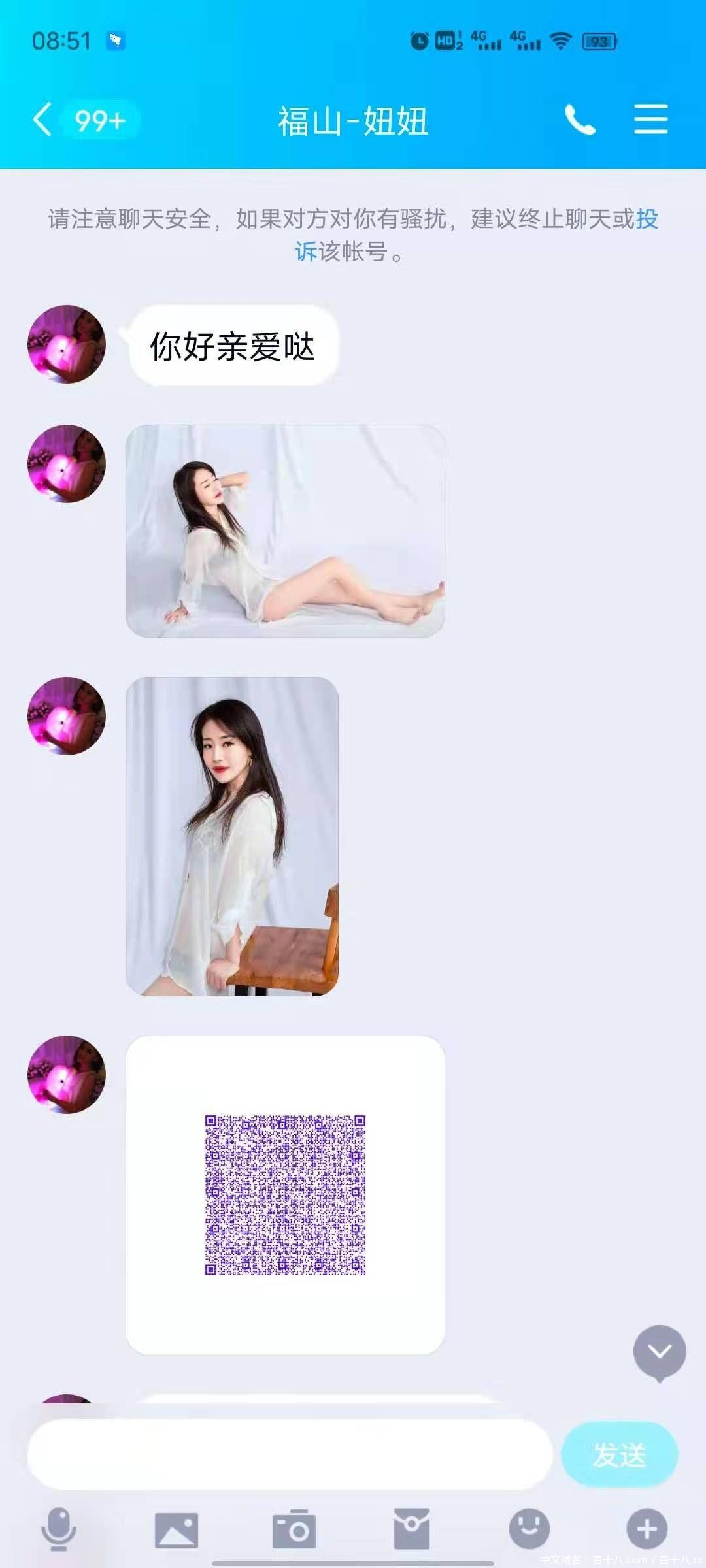Expand more options with plus icon

point(647,1529)
